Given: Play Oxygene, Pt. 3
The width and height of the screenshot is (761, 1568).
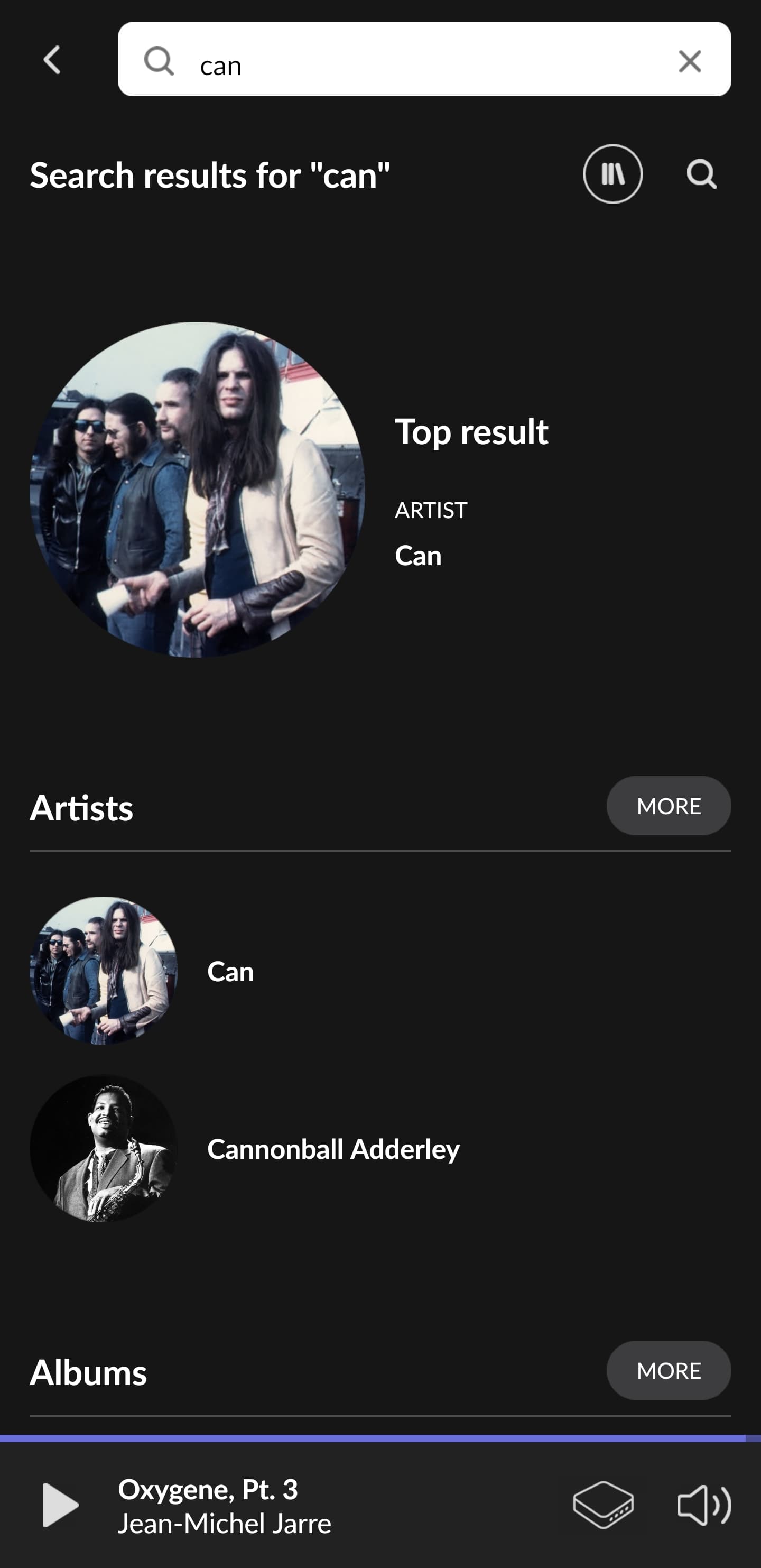Looking at the screenshot, I should coord(60,1505).
